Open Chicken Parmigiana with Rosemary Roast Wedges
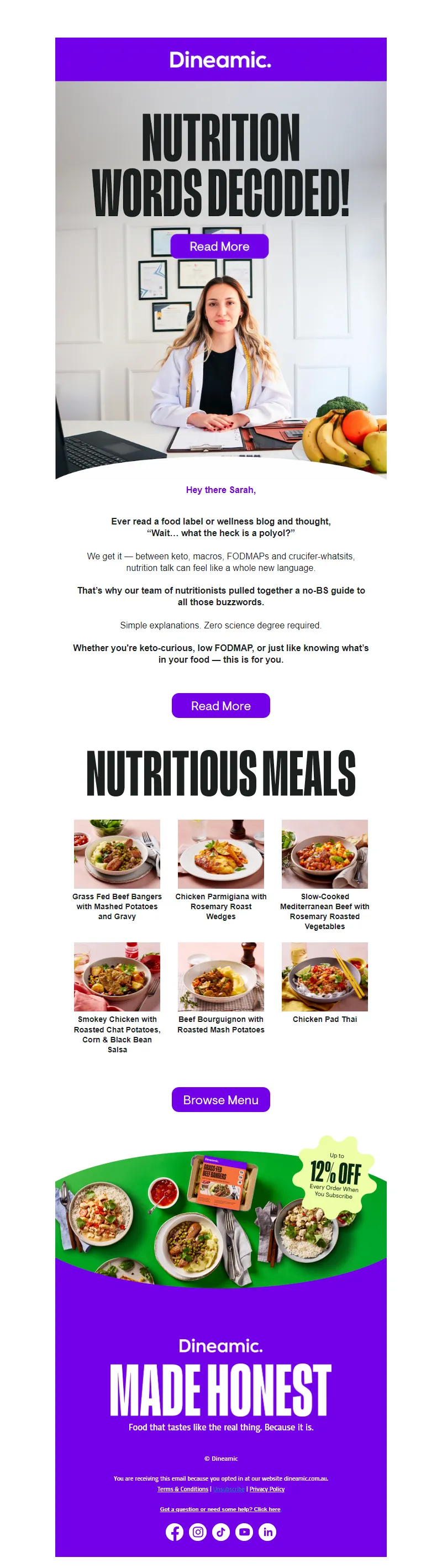This screenshot has width=442, height=1568. [220, 853]
